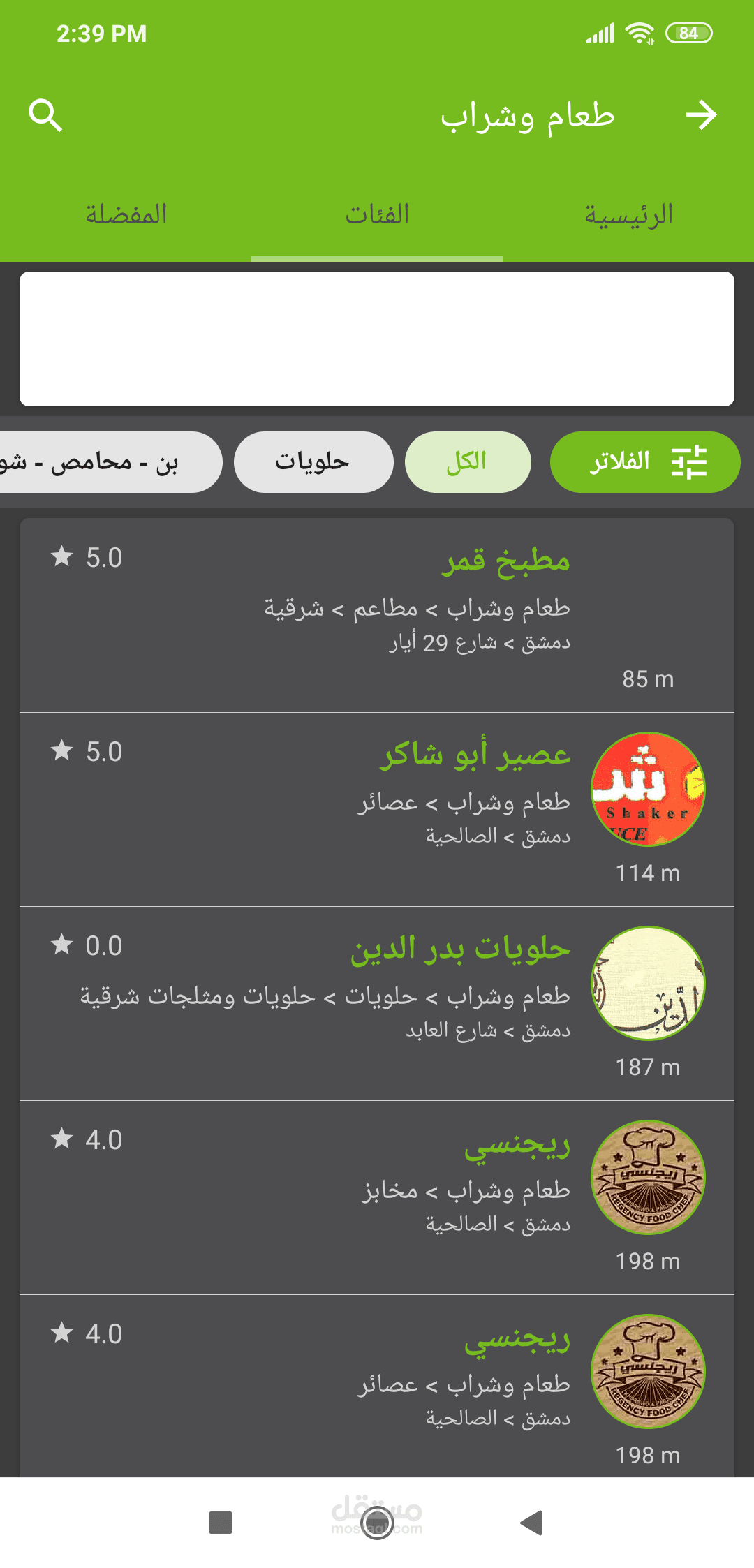Tap the system back button
The width and height of the screenshot is (754, 1568).
(532, 1522)
